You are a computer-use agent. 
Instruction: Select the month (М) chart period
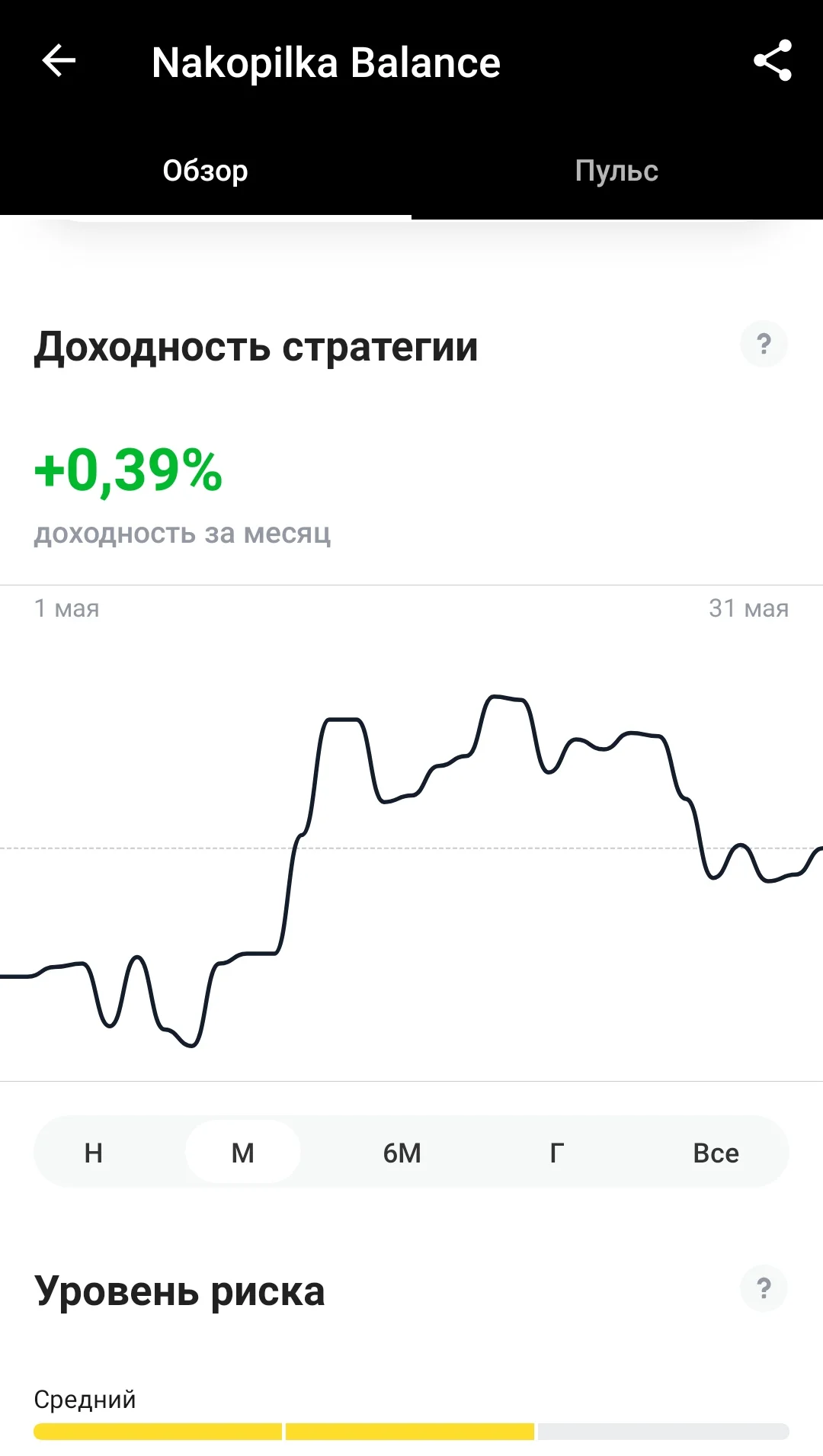point(242,1153)
